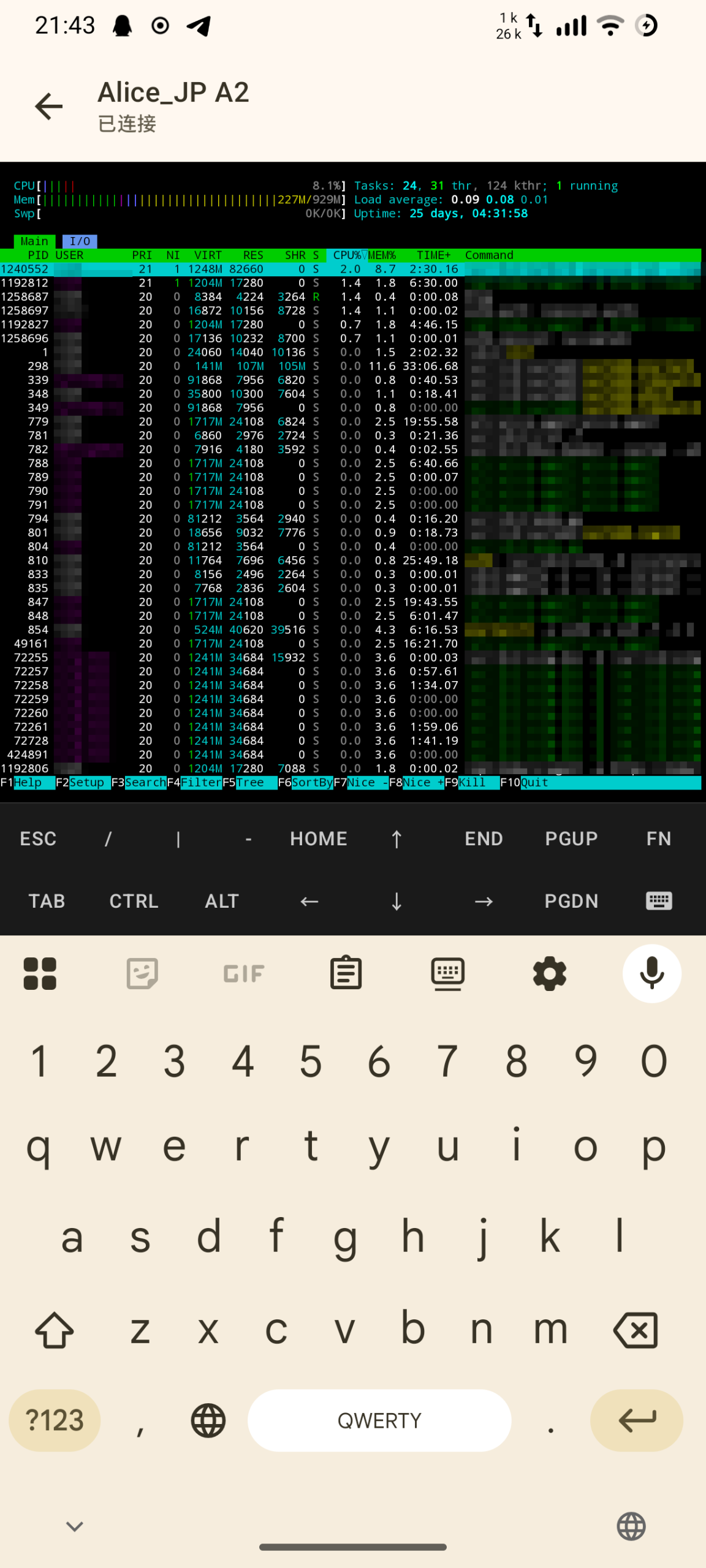Open keyboard settings gear
Screen dimensions: 706x1568
pyautogui.click(x=550, y=973)
